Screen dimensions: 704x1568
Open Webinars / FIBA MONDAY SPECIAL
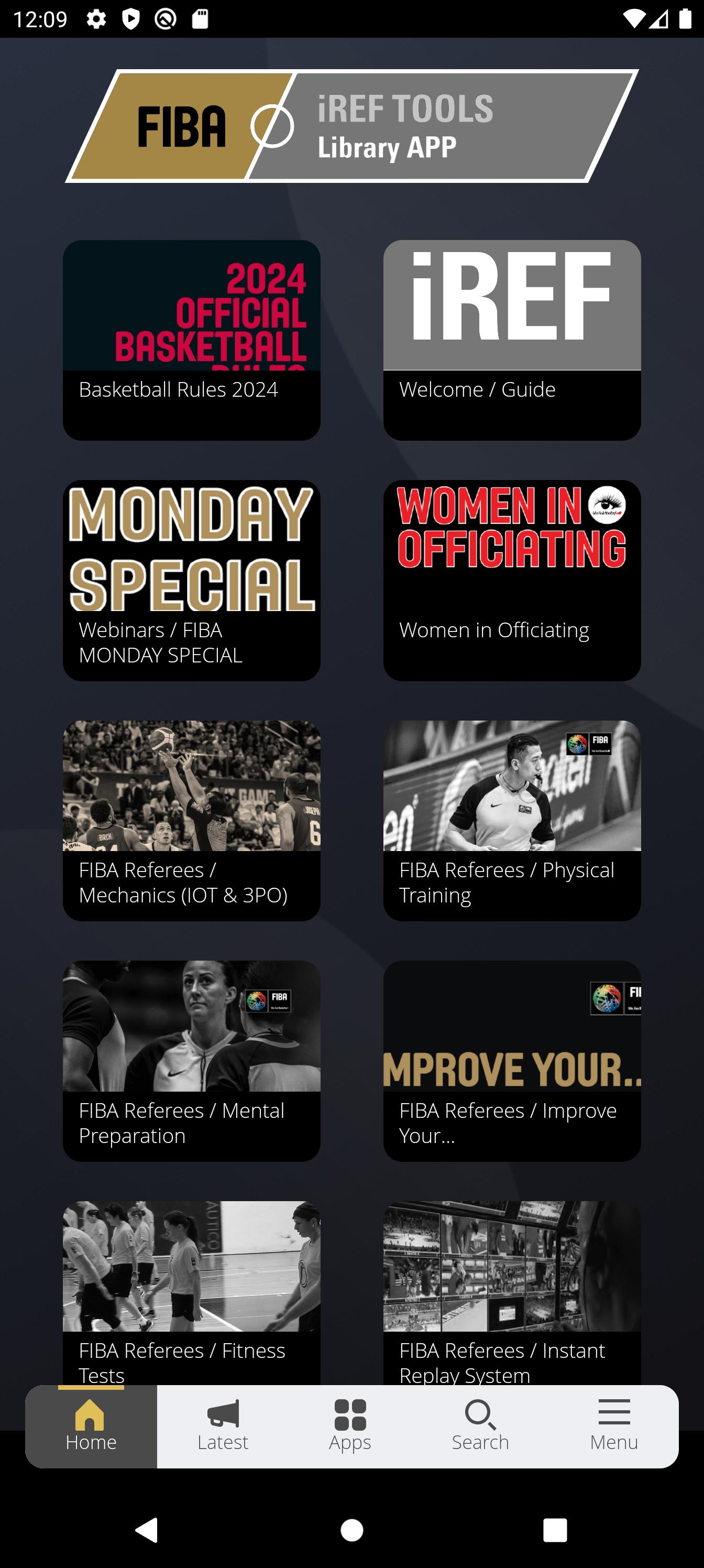pyautogui.click(x=191, y=580)
